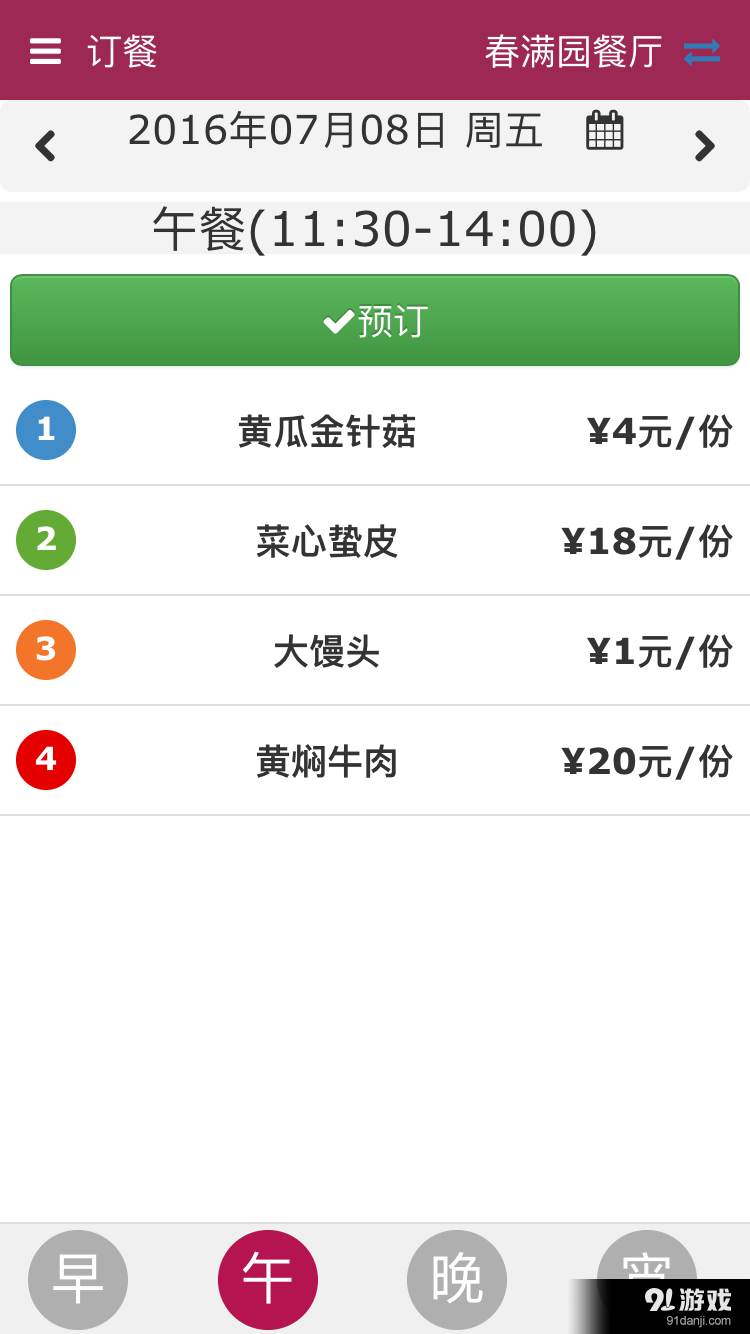Click the blue number 1 badge

coord(46,430)
